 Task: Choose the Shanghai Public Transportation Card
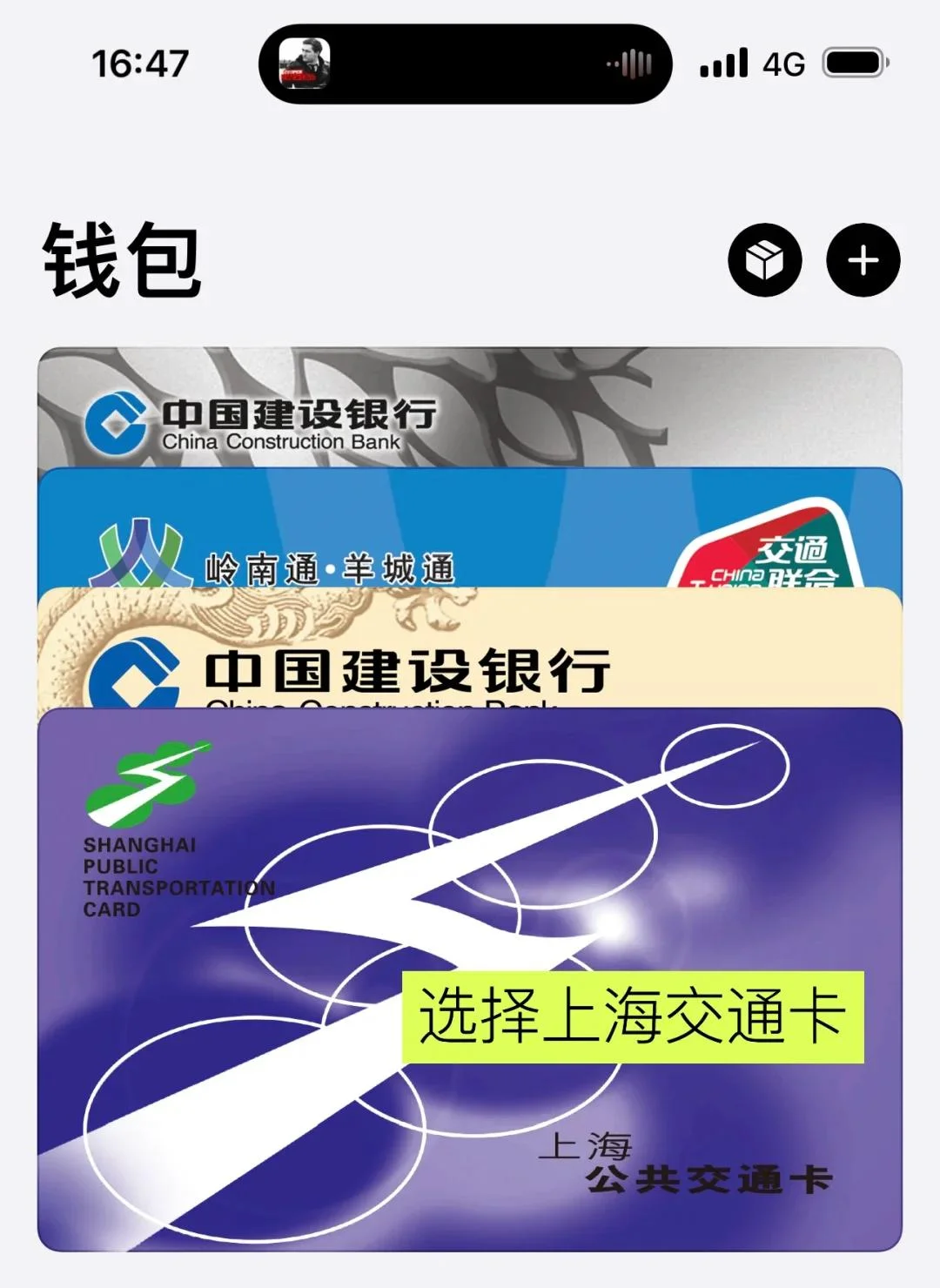(470, 975)
